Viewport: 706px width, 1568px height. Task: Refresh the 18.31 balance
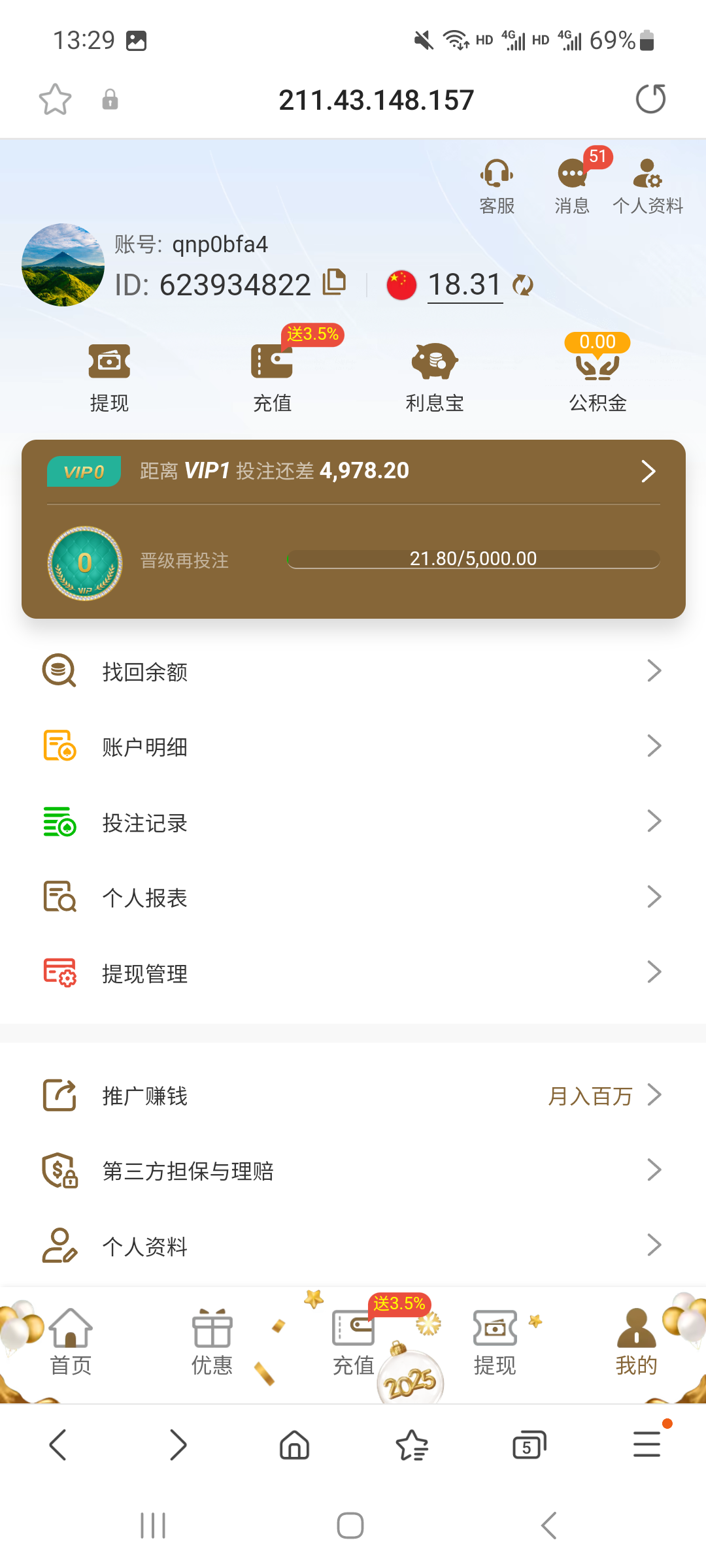(x=523, y=285)
